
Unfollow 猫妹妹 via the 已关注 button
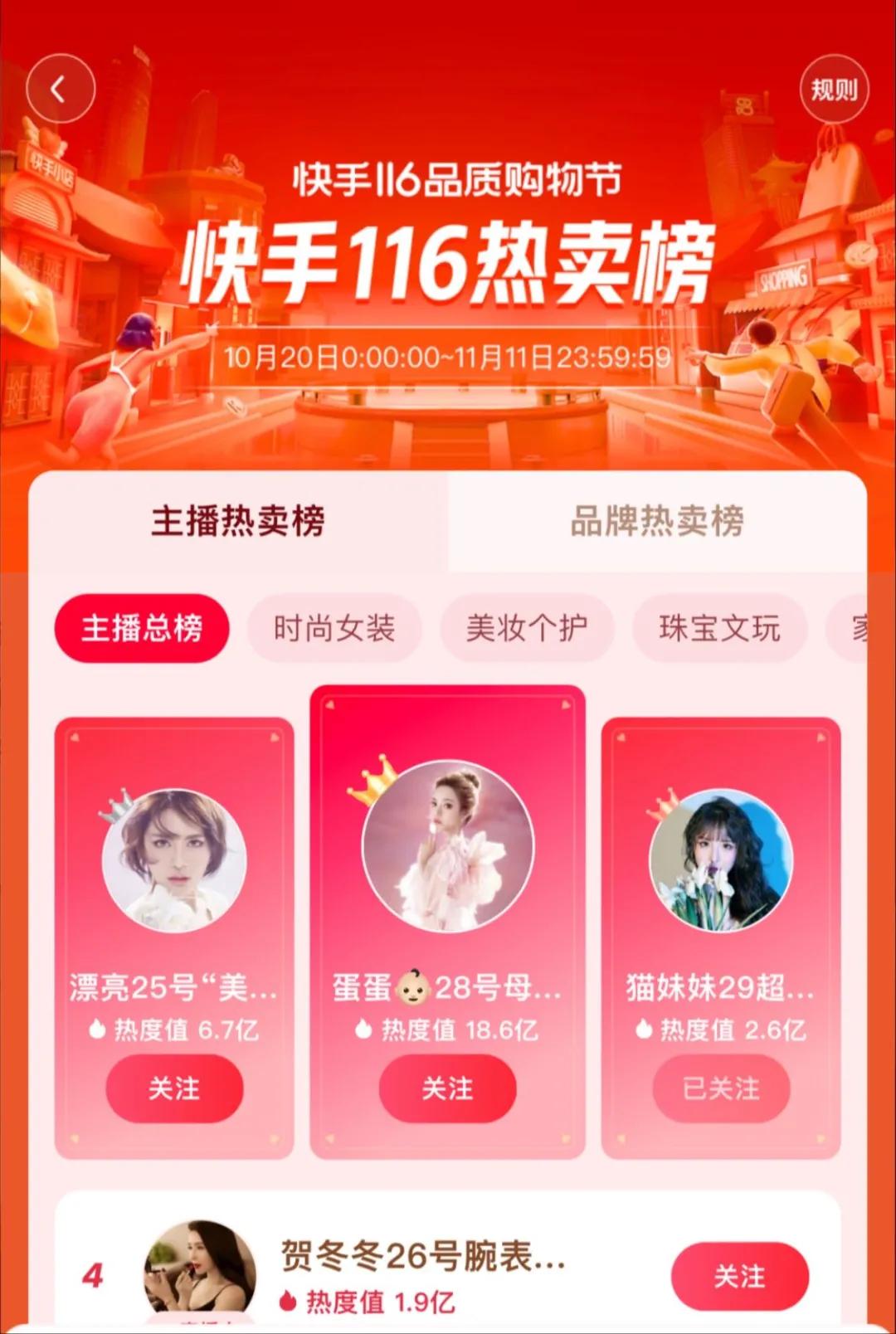pyautogui.click(x=720, y=1089)
